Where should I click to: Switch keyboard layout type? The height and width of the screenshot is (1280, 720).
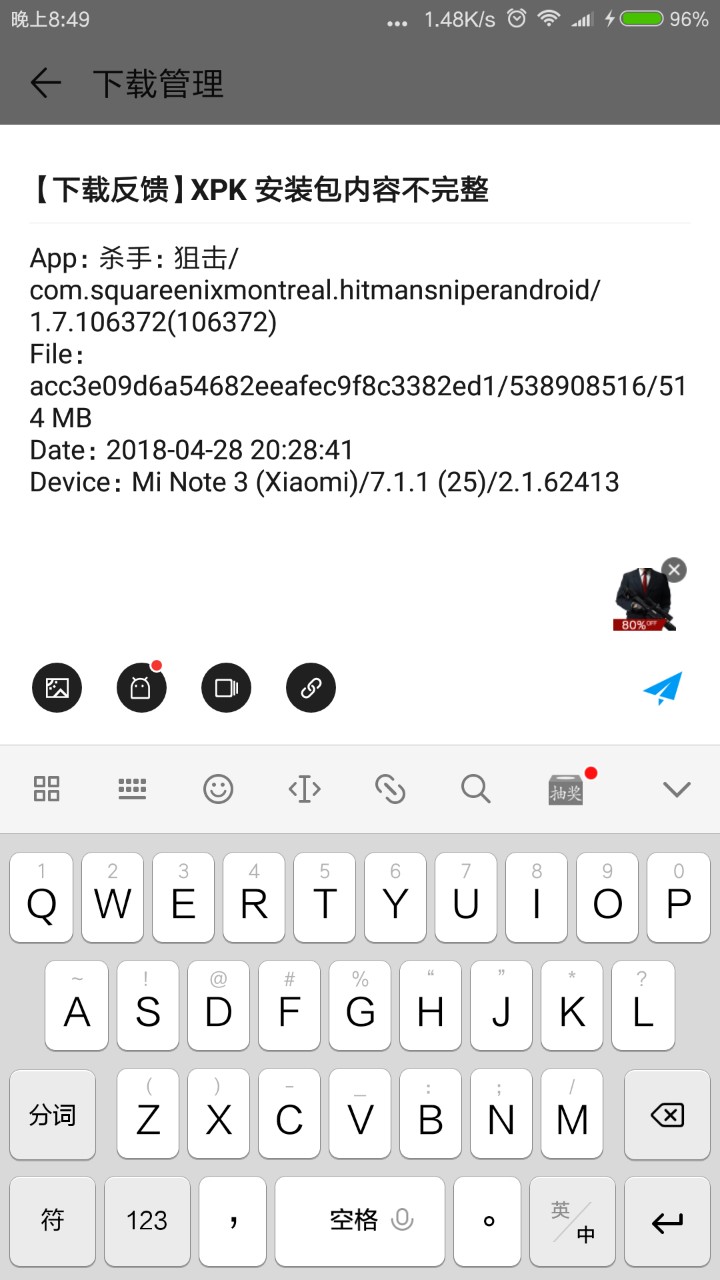pos(132,789)
